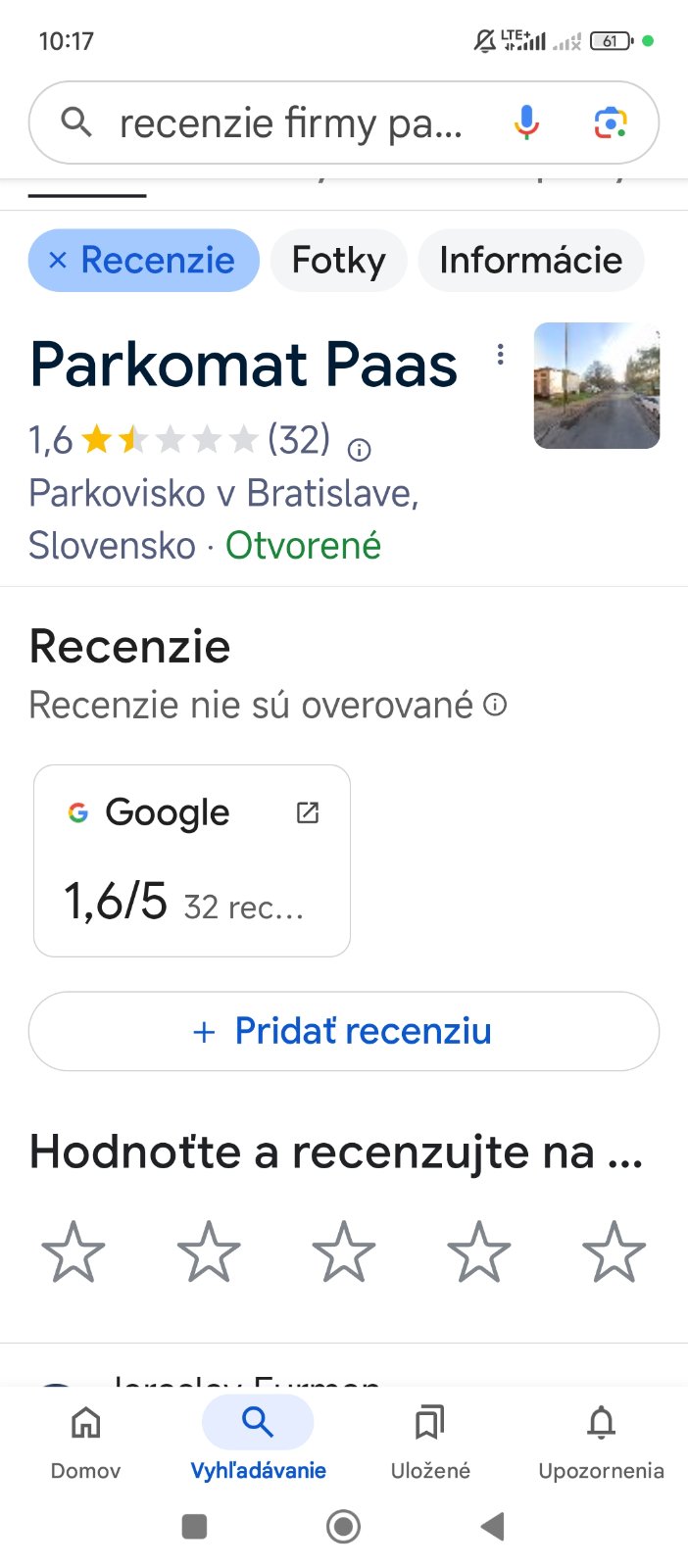The image size is (688, 1568).
Task: Open the overflow menu beside Parkomat Paas
Action: point(500,355)
